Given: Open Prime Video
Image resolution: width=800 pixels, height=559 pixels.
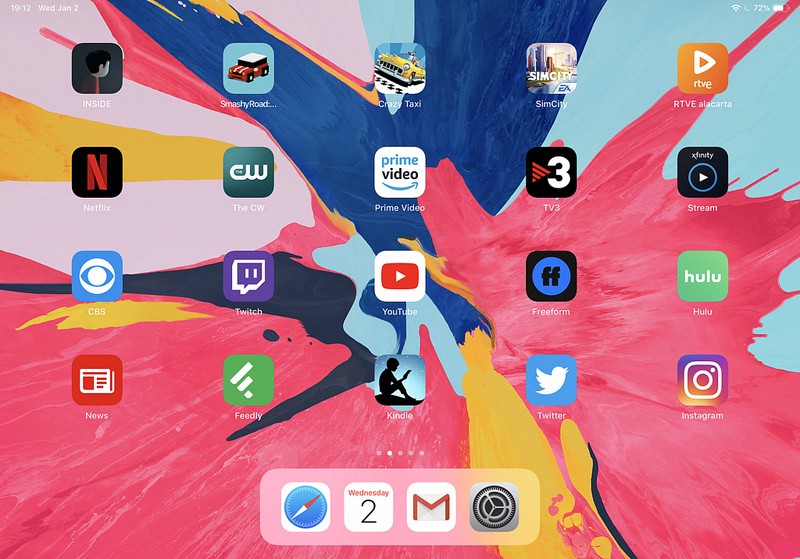Looking at the screenshot, I should coord(399,172).
